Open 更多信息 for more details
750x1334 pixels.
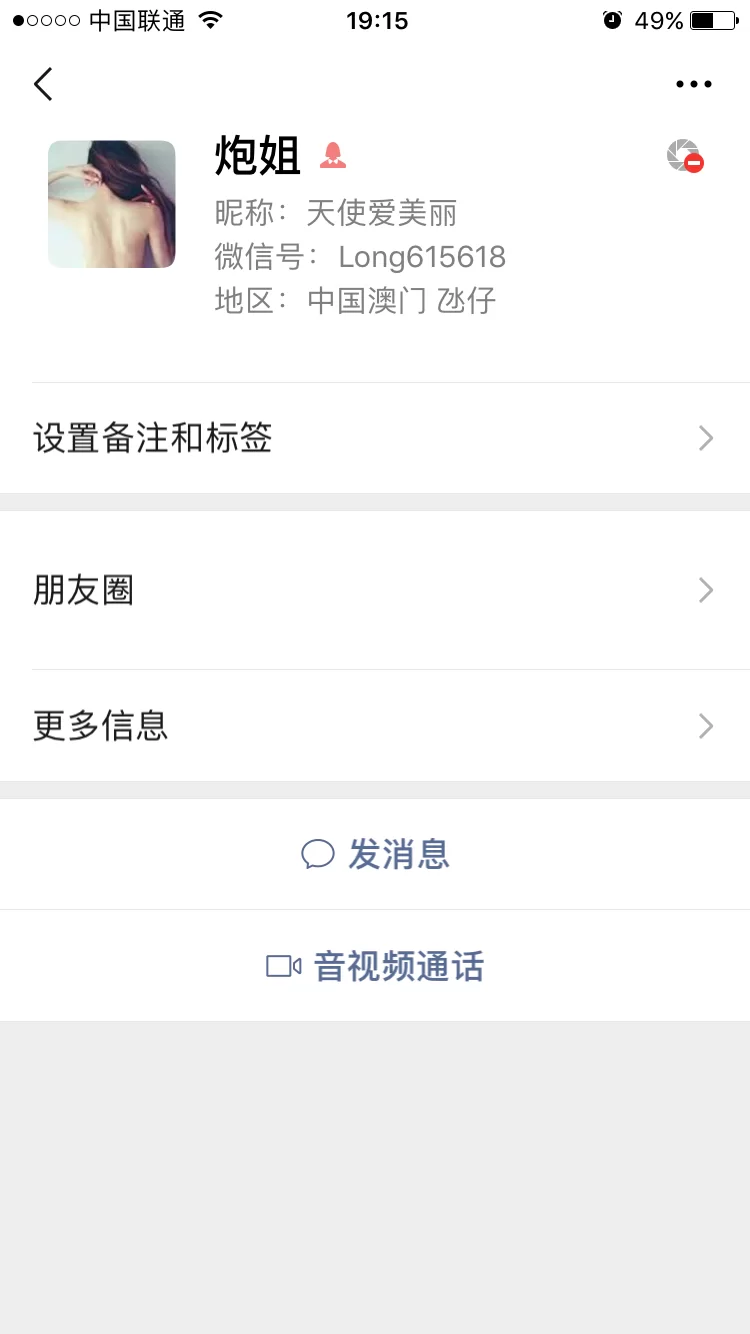(375, 725)
